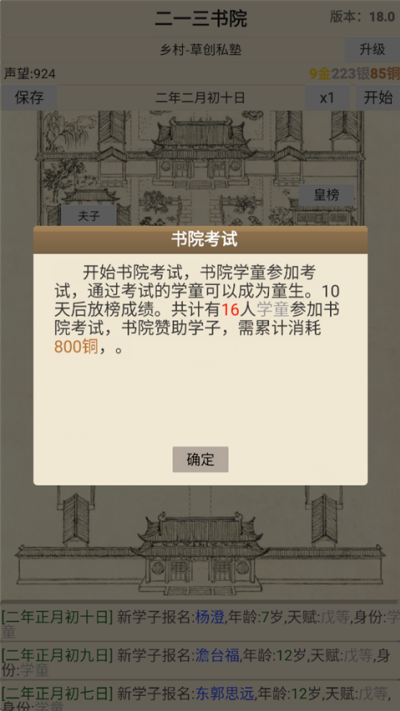Save the game with 保存
The image size is (400, 711).
coord(29,97)
